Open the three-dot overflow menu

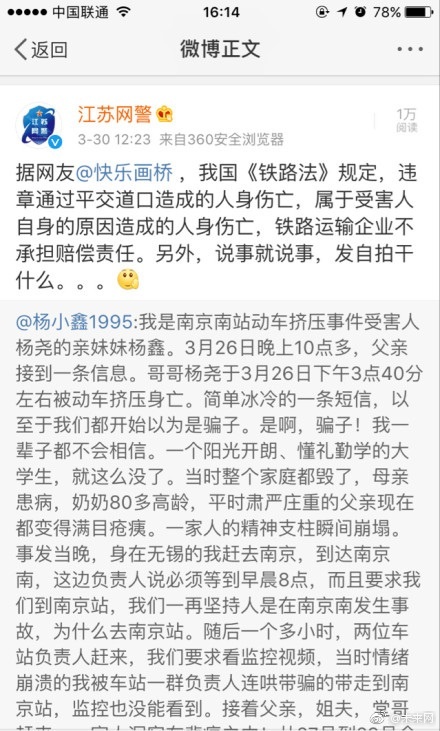pos(410,49)
